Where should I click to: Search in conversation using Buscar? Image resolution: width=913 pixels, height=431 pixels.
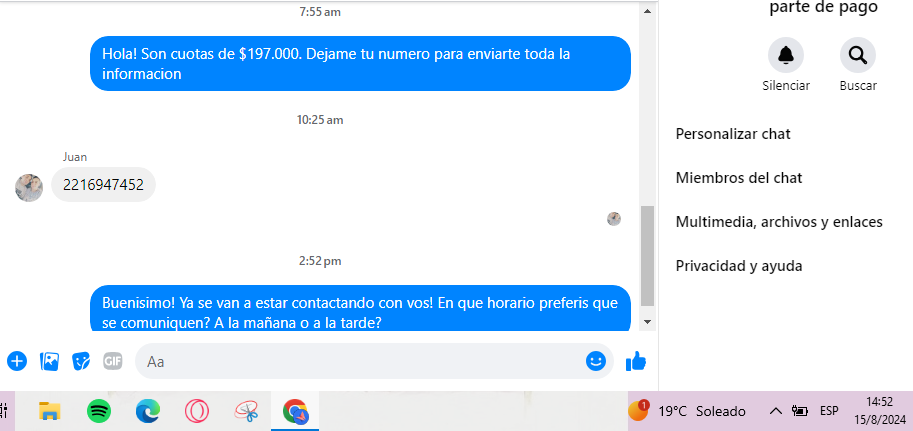point(857,55)
